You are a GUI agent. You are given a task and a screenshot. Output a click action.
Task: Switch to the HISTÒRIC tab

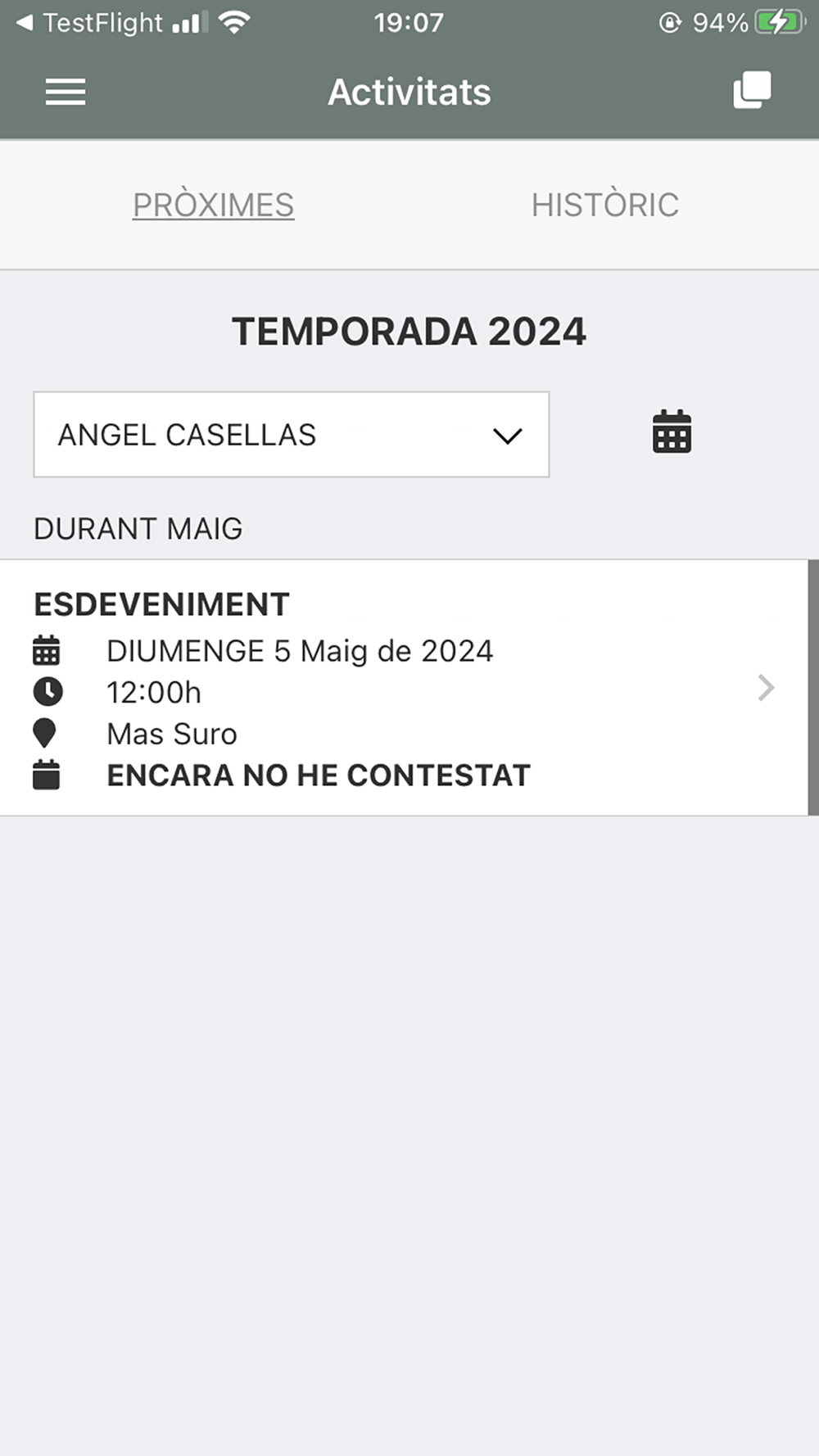click(x=605, y=205)
